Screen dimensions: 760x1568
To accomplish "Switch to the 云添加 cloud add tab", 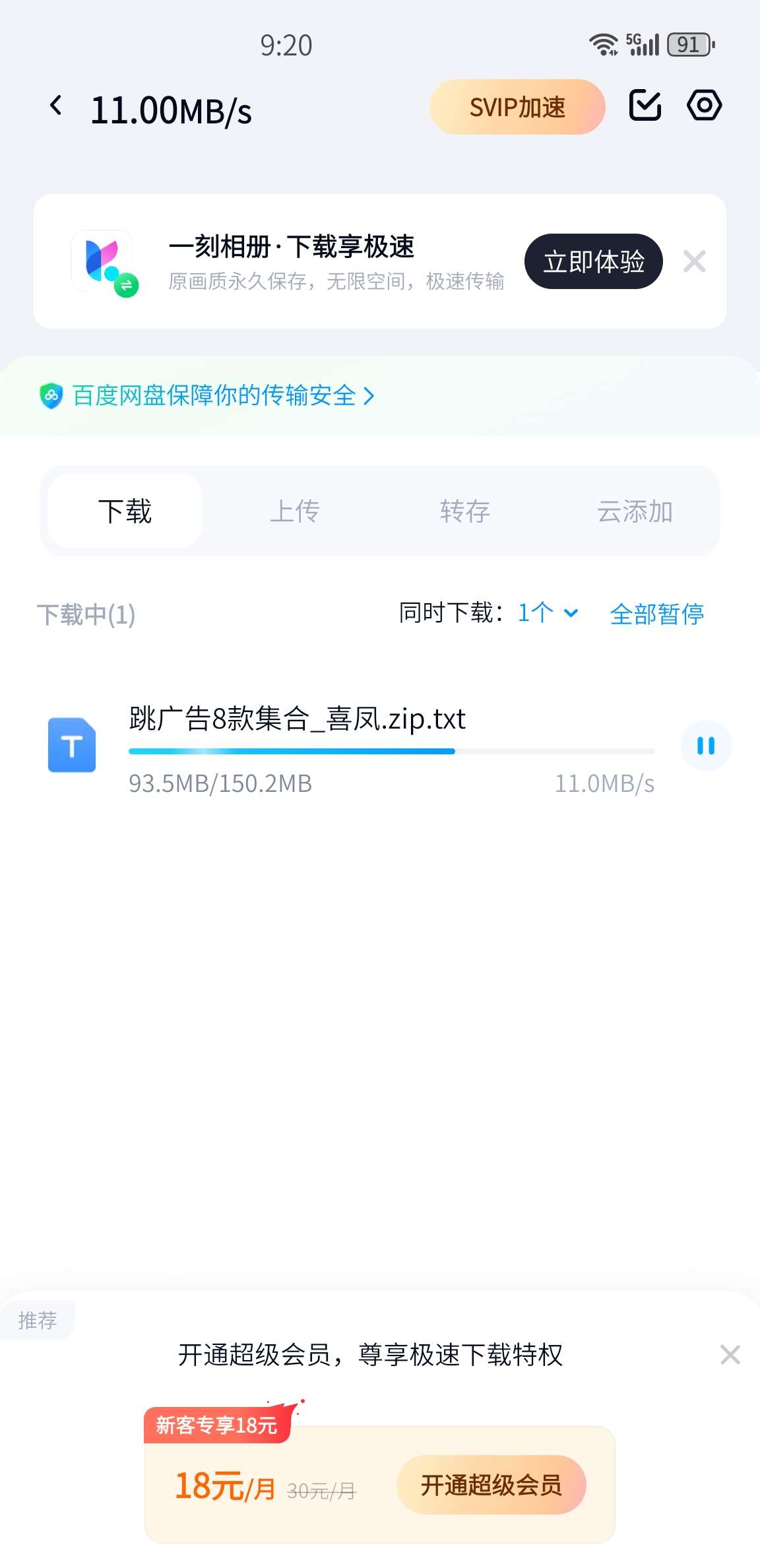I will click(x=634, y=510).
